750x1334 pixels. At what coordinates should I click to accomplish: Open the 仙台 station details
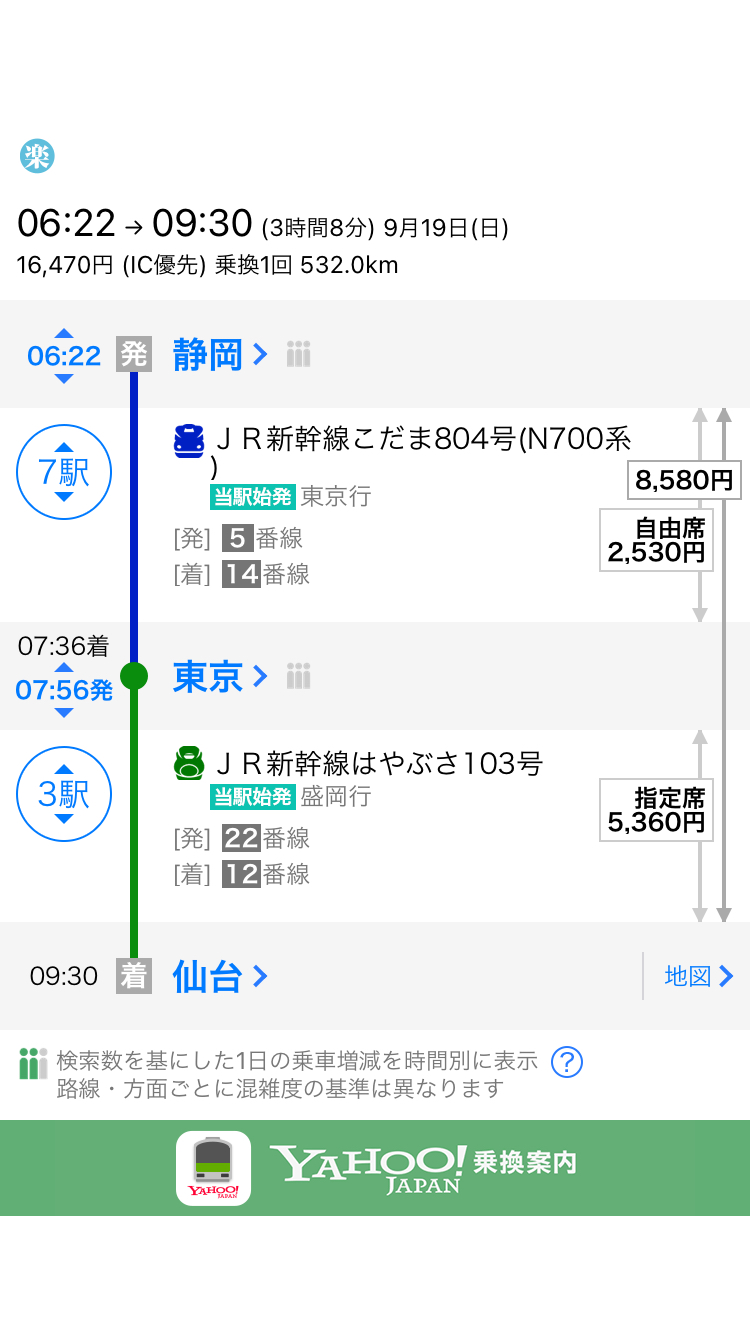pyautogui.click(x=220, y=976)
